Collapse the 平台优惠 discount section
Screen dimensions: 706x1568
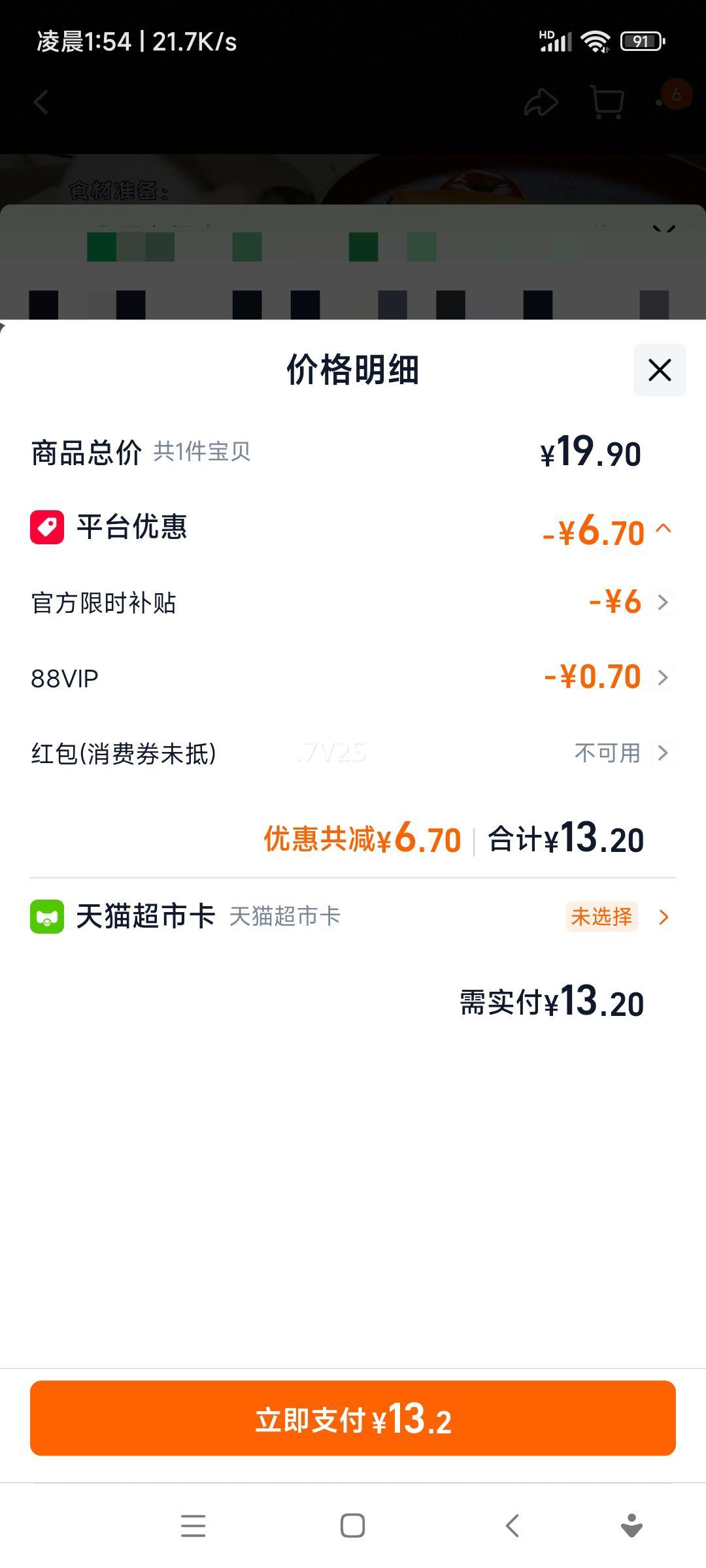pyautogui.click(x=664, y=529)
